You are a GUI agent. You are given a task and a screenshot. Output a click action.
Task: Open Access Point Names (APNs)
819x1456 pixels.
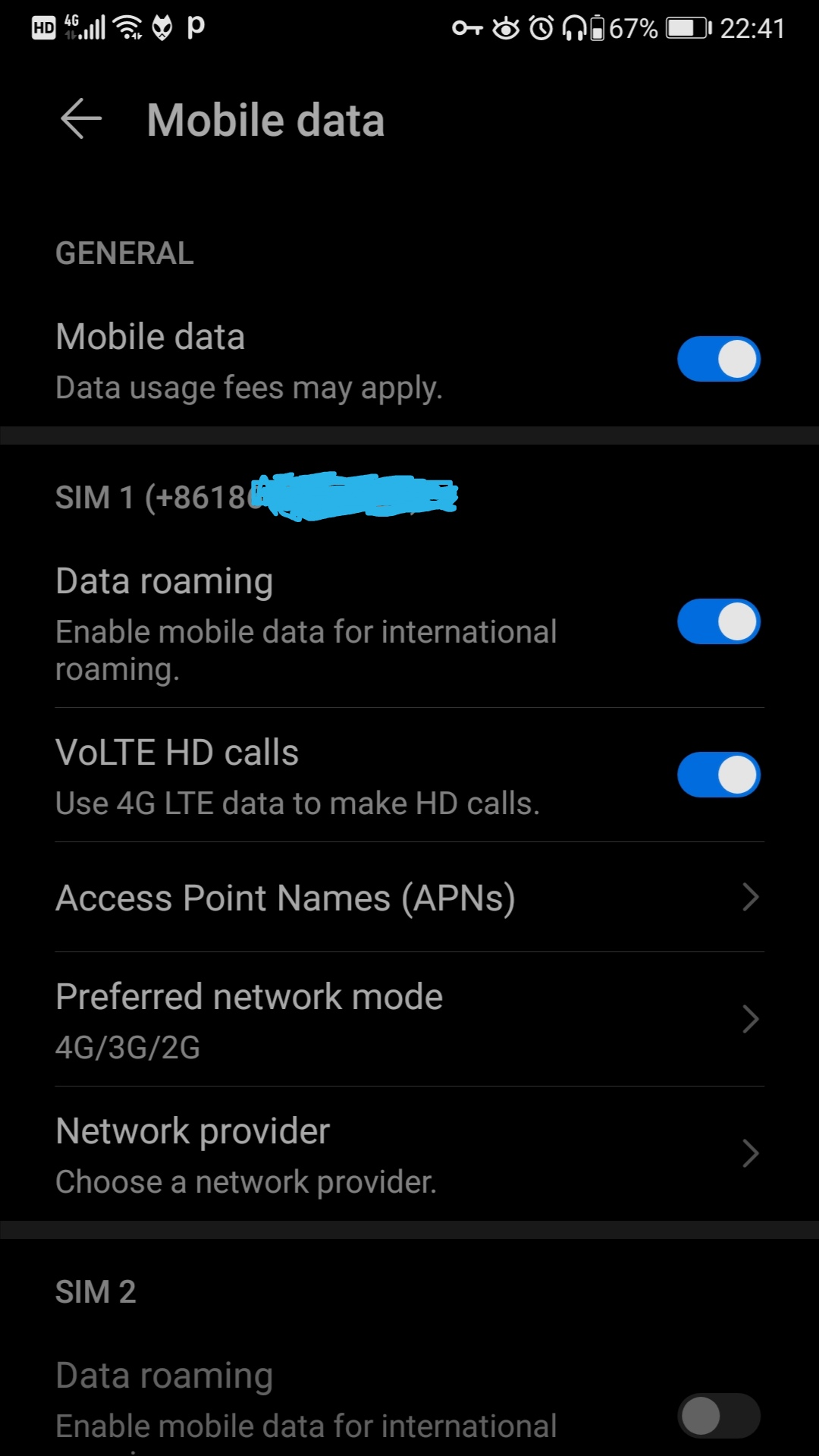(x=409, y=898)
